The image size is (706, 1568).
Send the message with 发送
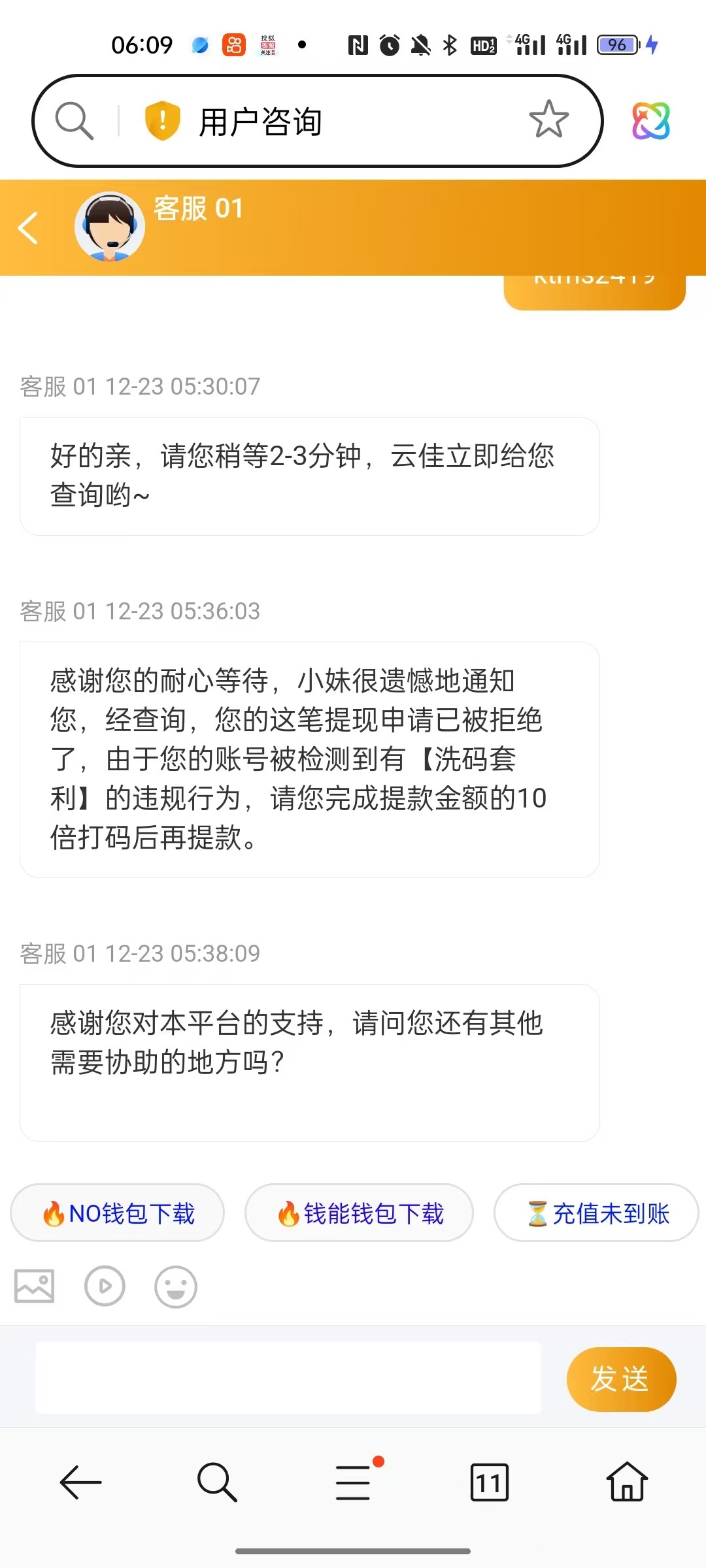coord(620,1379)
